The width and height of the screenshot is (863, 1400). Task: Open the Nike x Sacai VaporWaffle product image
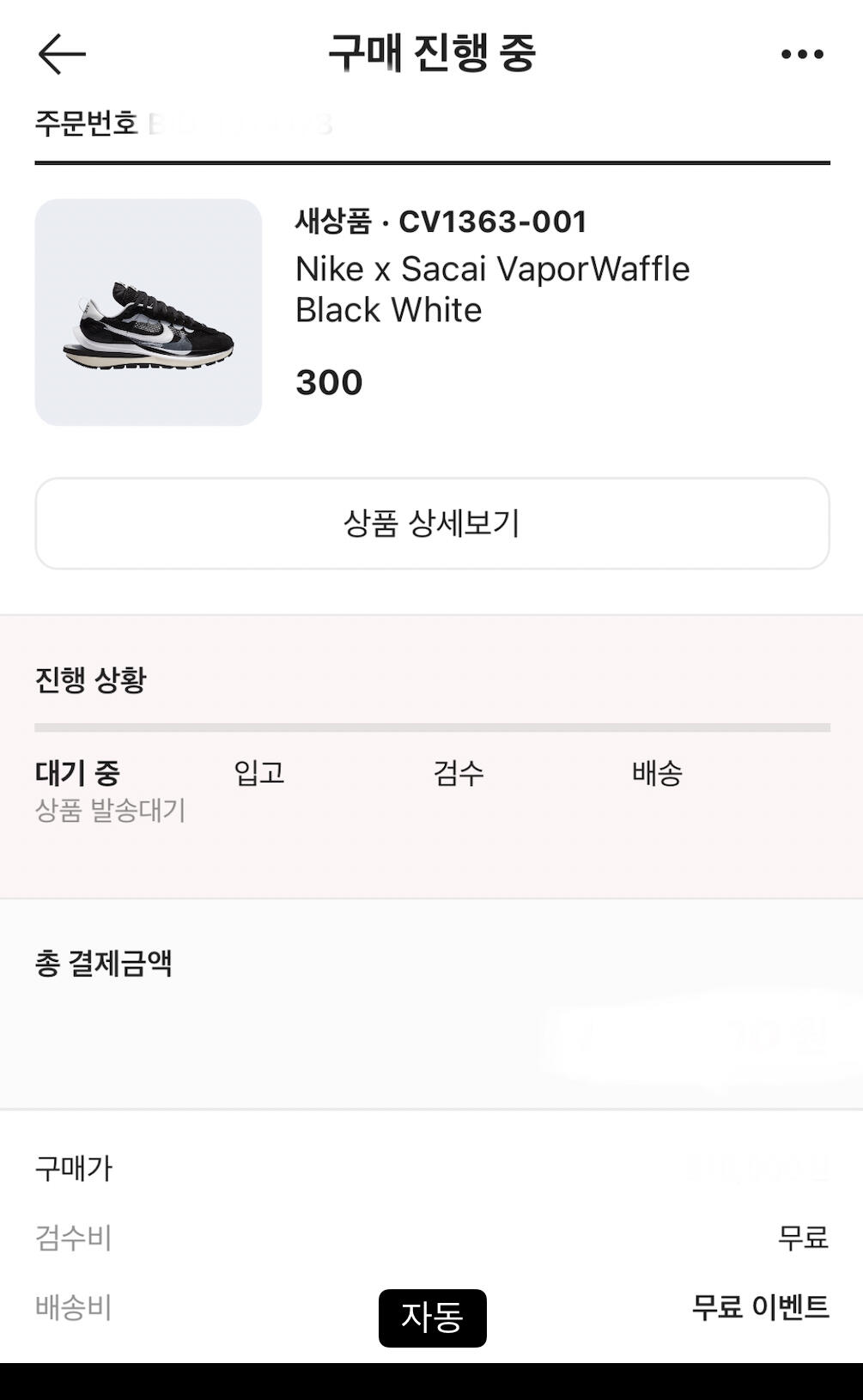point(149,313)
